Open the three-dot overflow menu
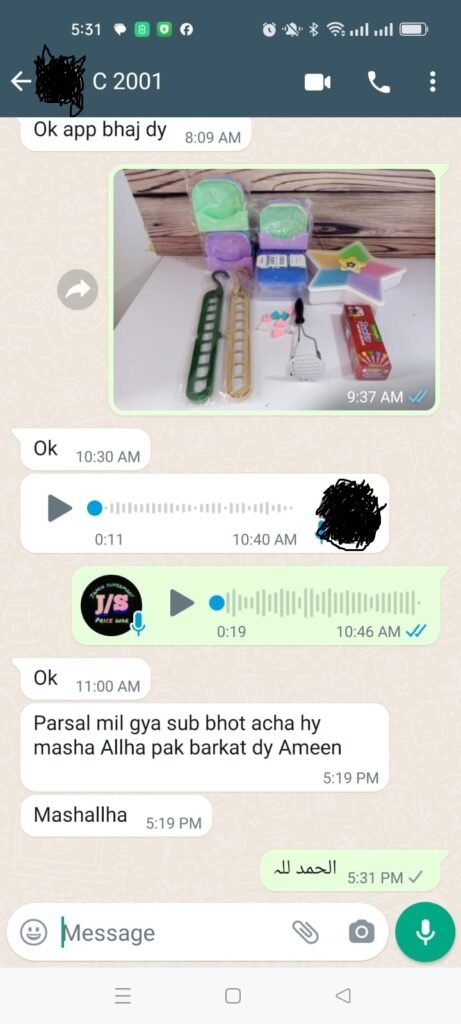 click(432, 82)
